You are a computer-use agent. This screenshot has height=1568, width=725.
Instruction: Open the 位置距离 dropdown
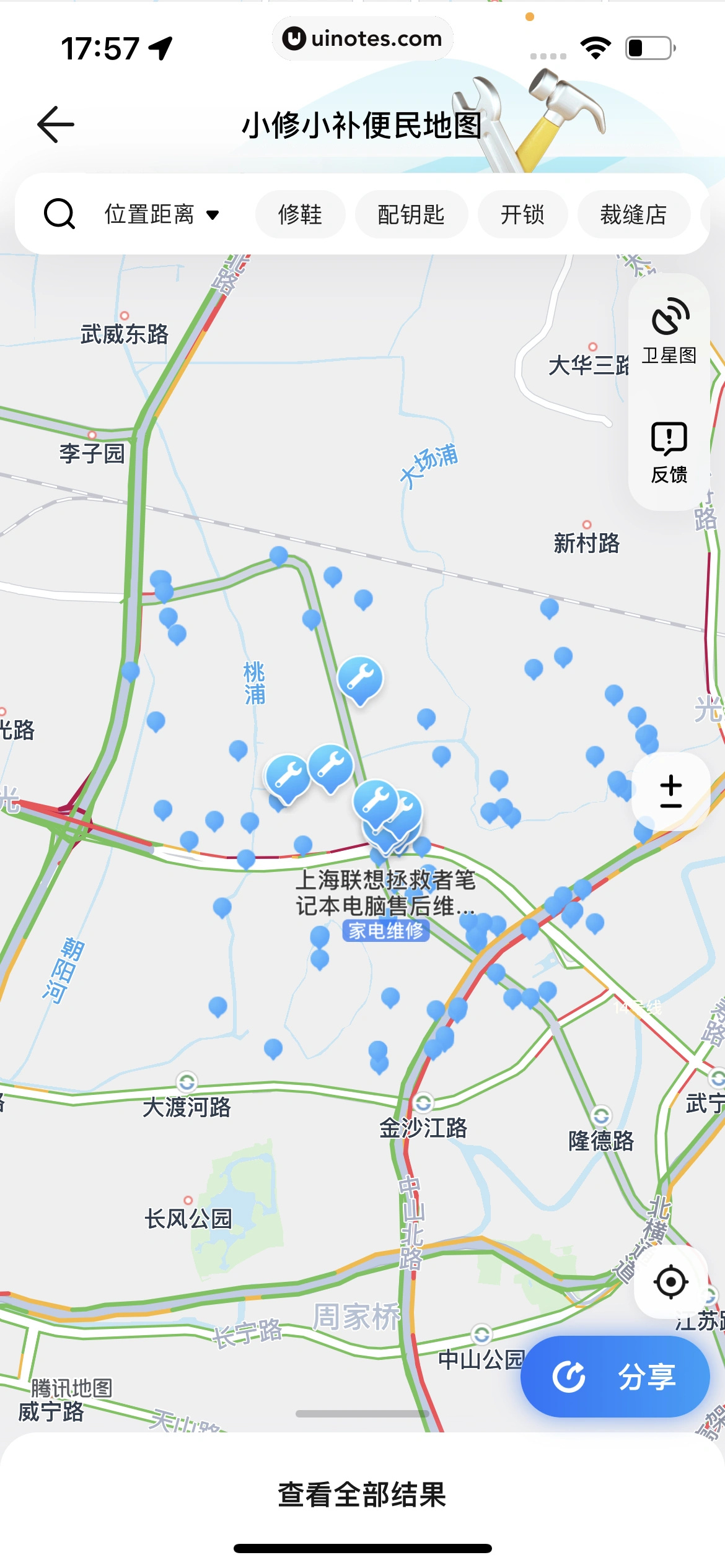point(161,214)
